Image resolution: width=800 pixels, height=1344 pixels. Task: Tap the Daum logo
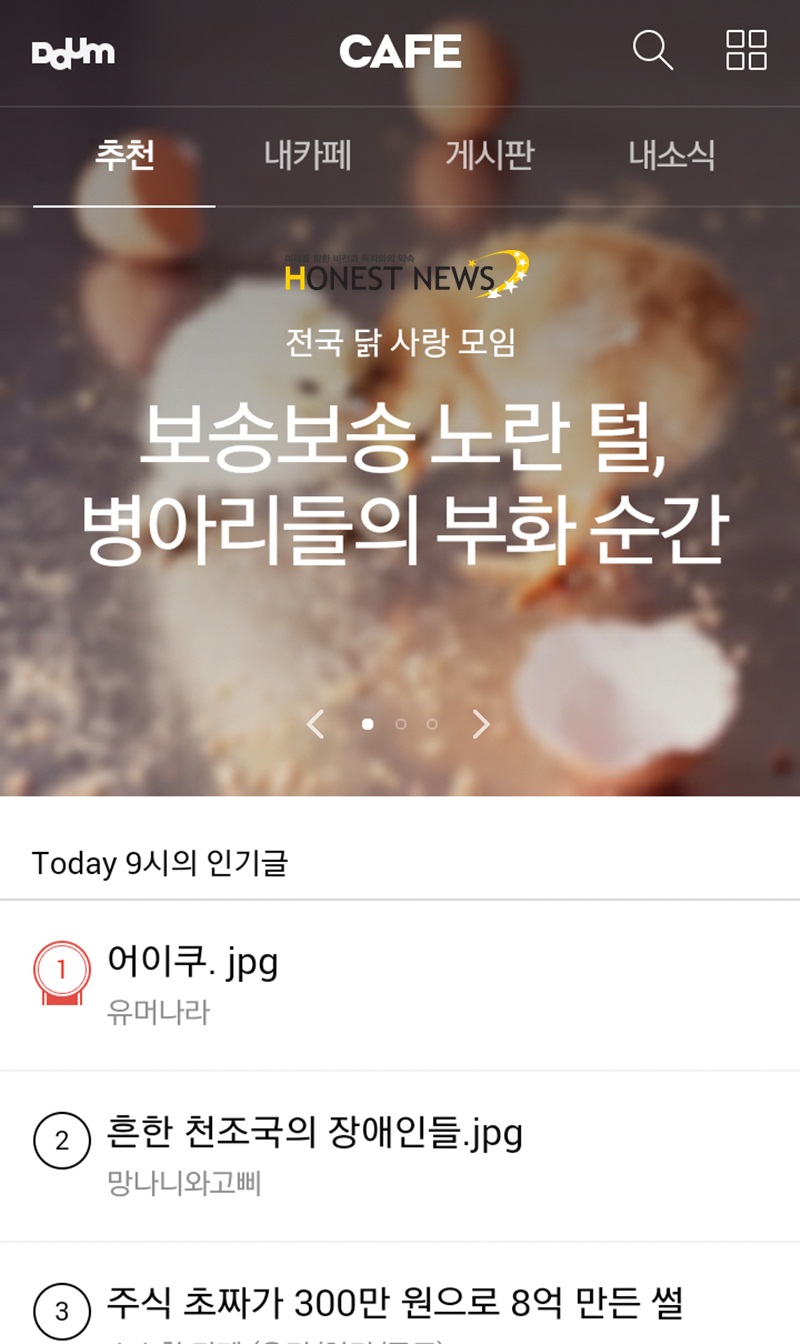(x=73, y=52)
